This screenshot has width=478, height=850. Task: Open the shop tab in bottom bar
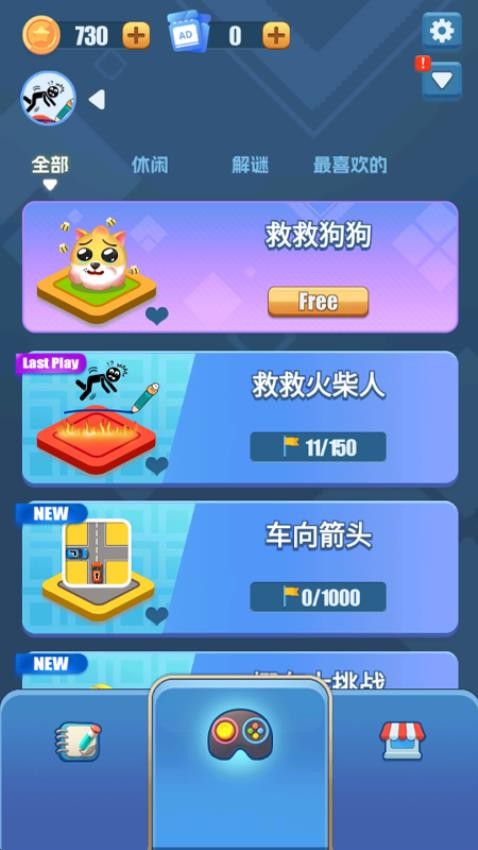pyautogui.click(x=402, y=740)
